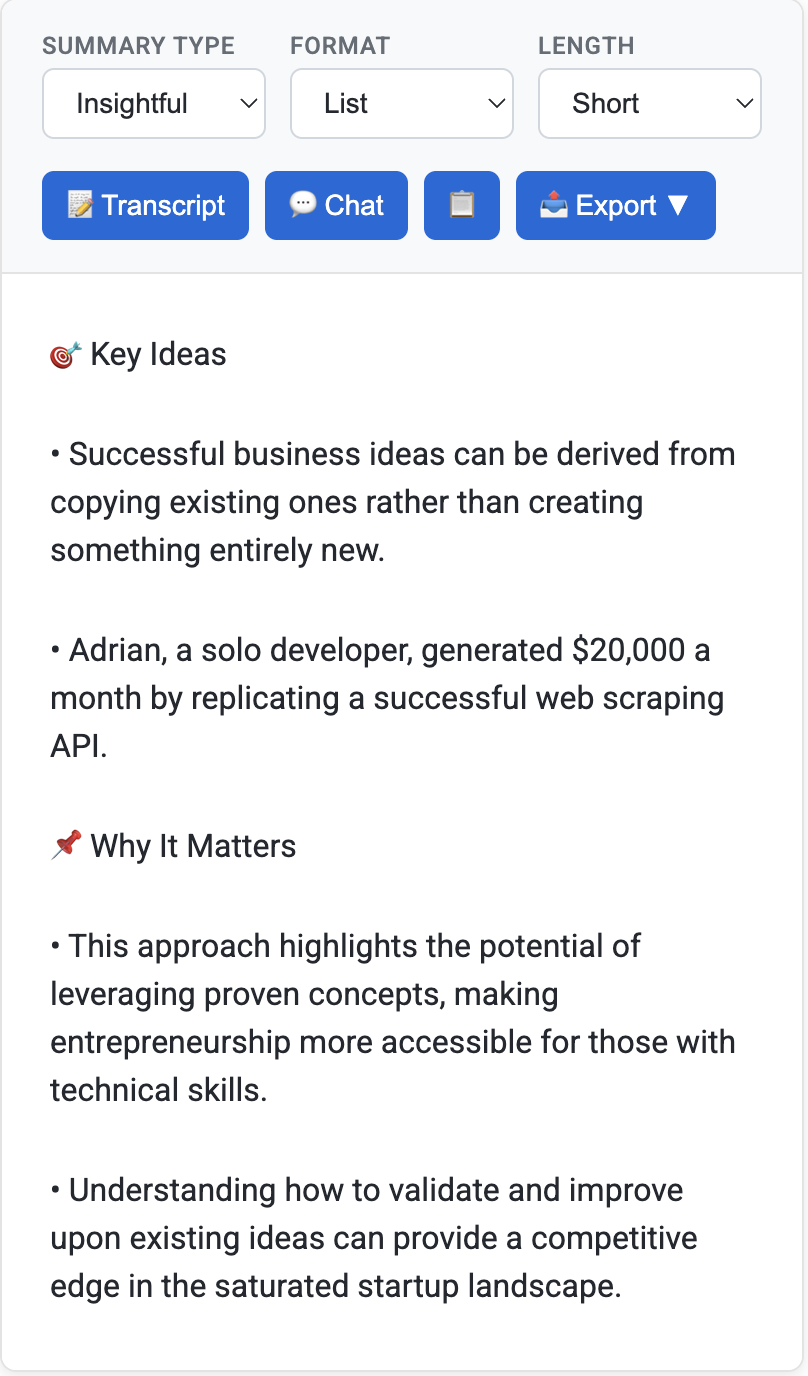This screenshot has width=808, height=1376.
Task: Select the SUMMARY TYPE label
Action: pos(138,46)
